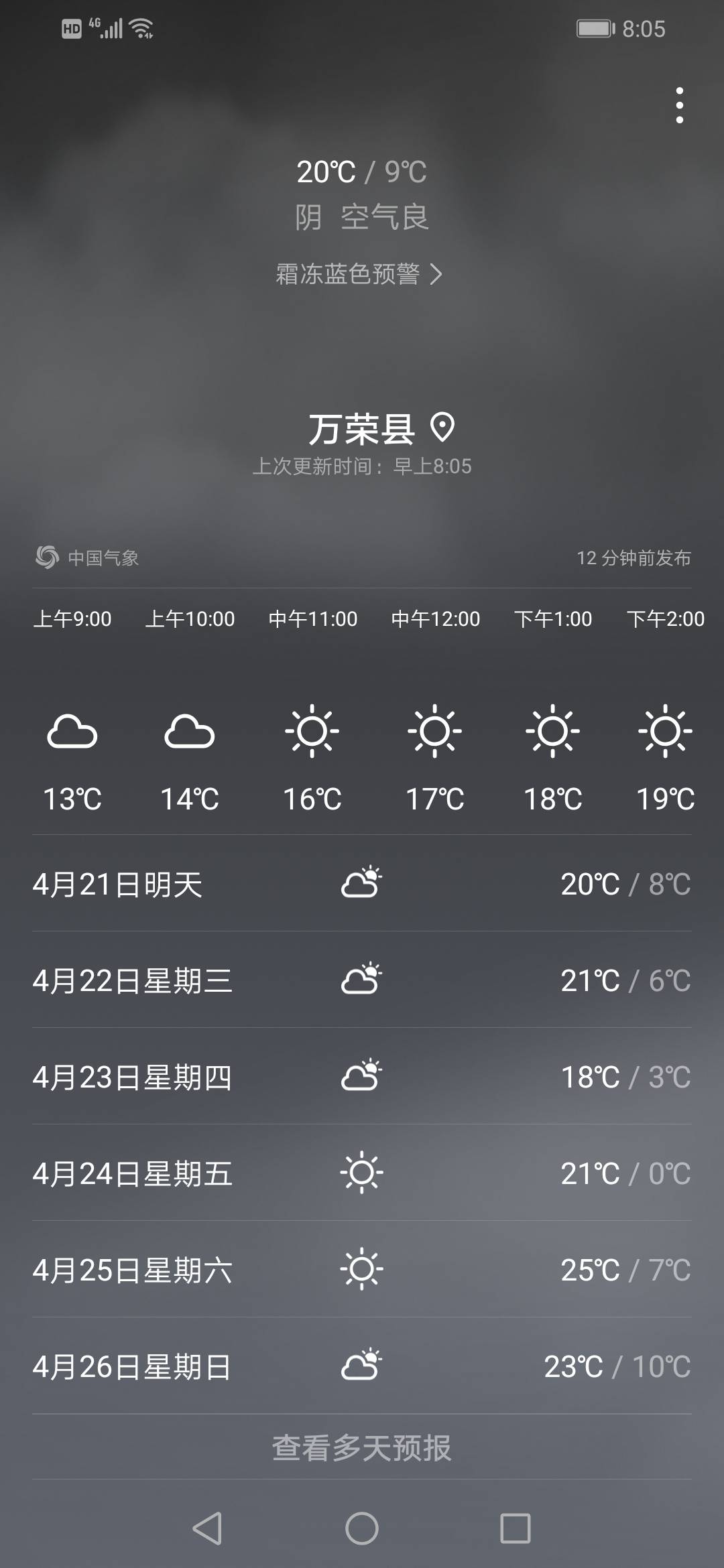Open 中国气象 weather source
The image size is (724, 1568).
(x=87, y=557)
